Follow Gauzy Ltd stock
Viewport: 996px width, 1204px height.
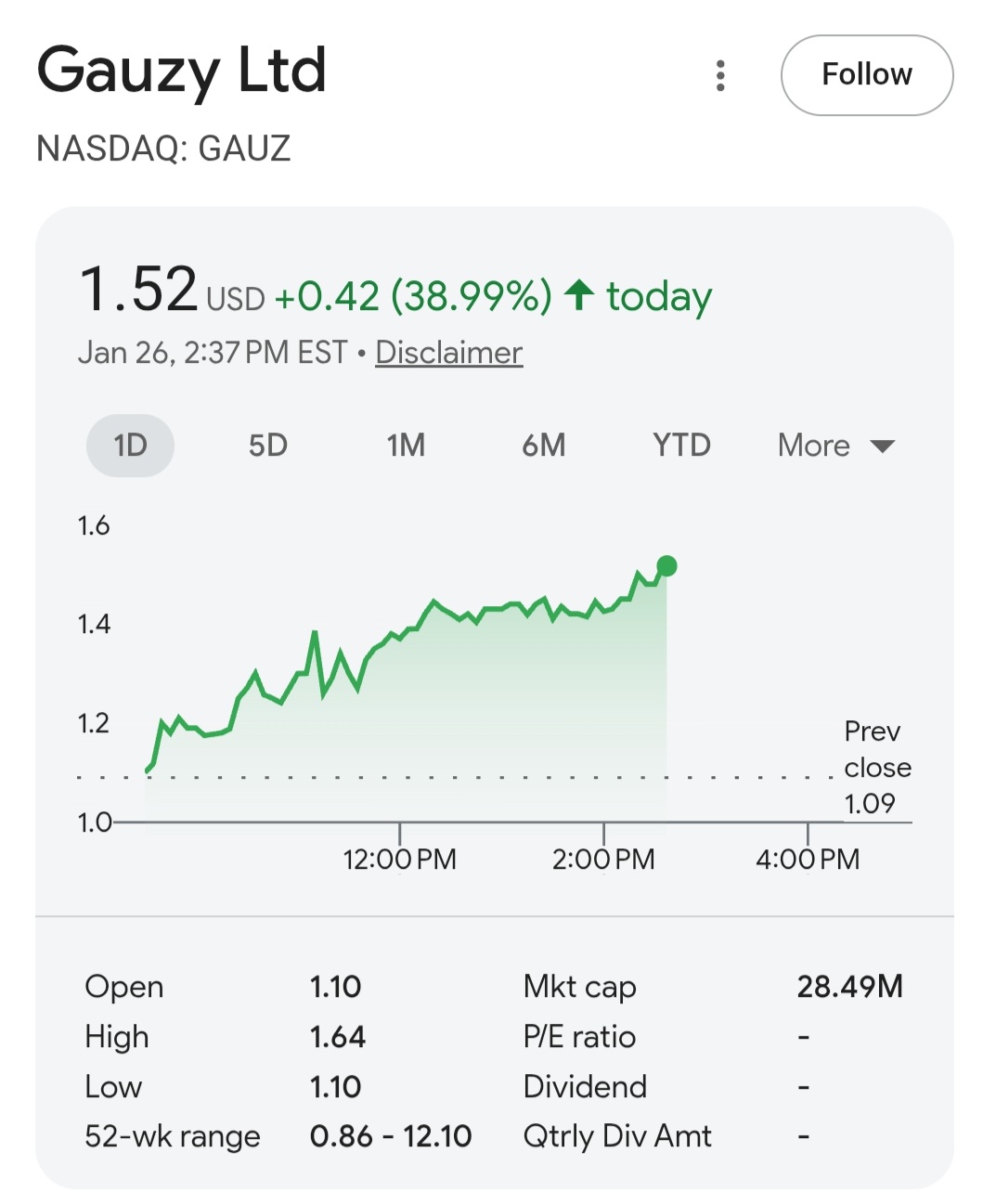coord(866,75)
